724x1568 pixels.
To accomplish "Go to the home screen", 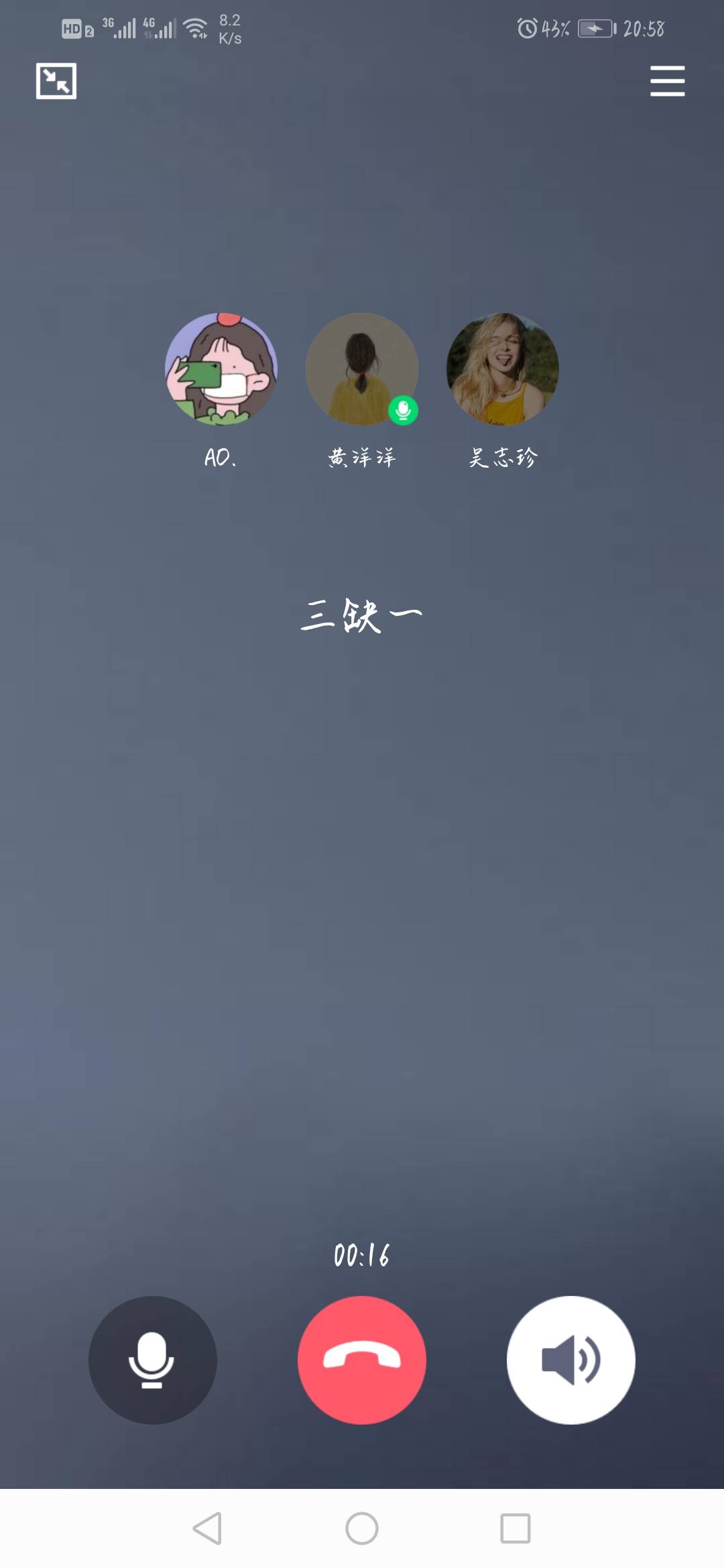I will [x=362, y=1528].
